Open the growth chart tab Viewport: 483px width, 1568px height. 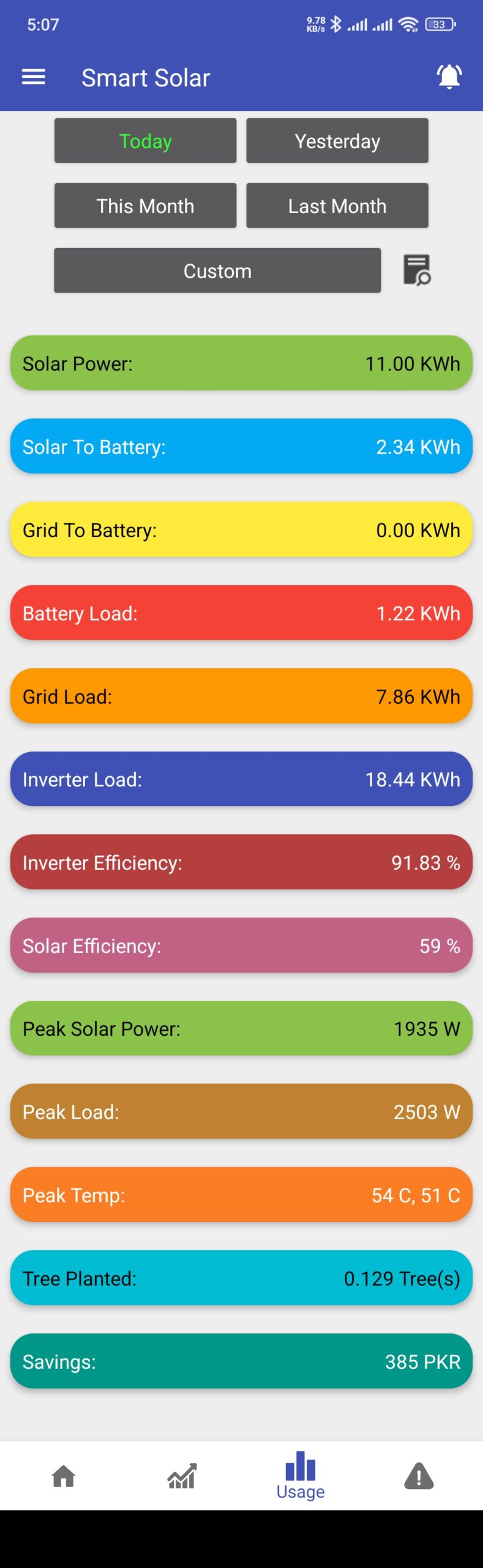pos(182,1476)
